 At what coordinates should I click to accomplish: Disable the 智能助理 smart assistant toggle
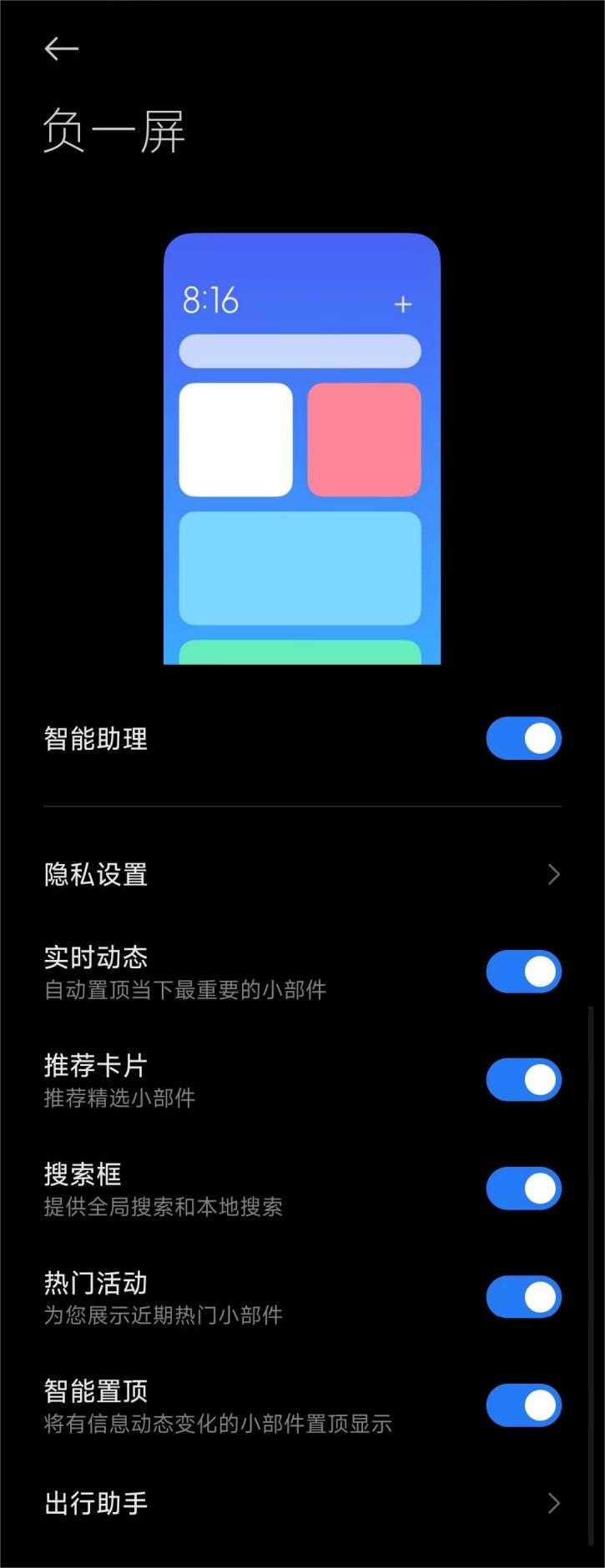[523, 738]
